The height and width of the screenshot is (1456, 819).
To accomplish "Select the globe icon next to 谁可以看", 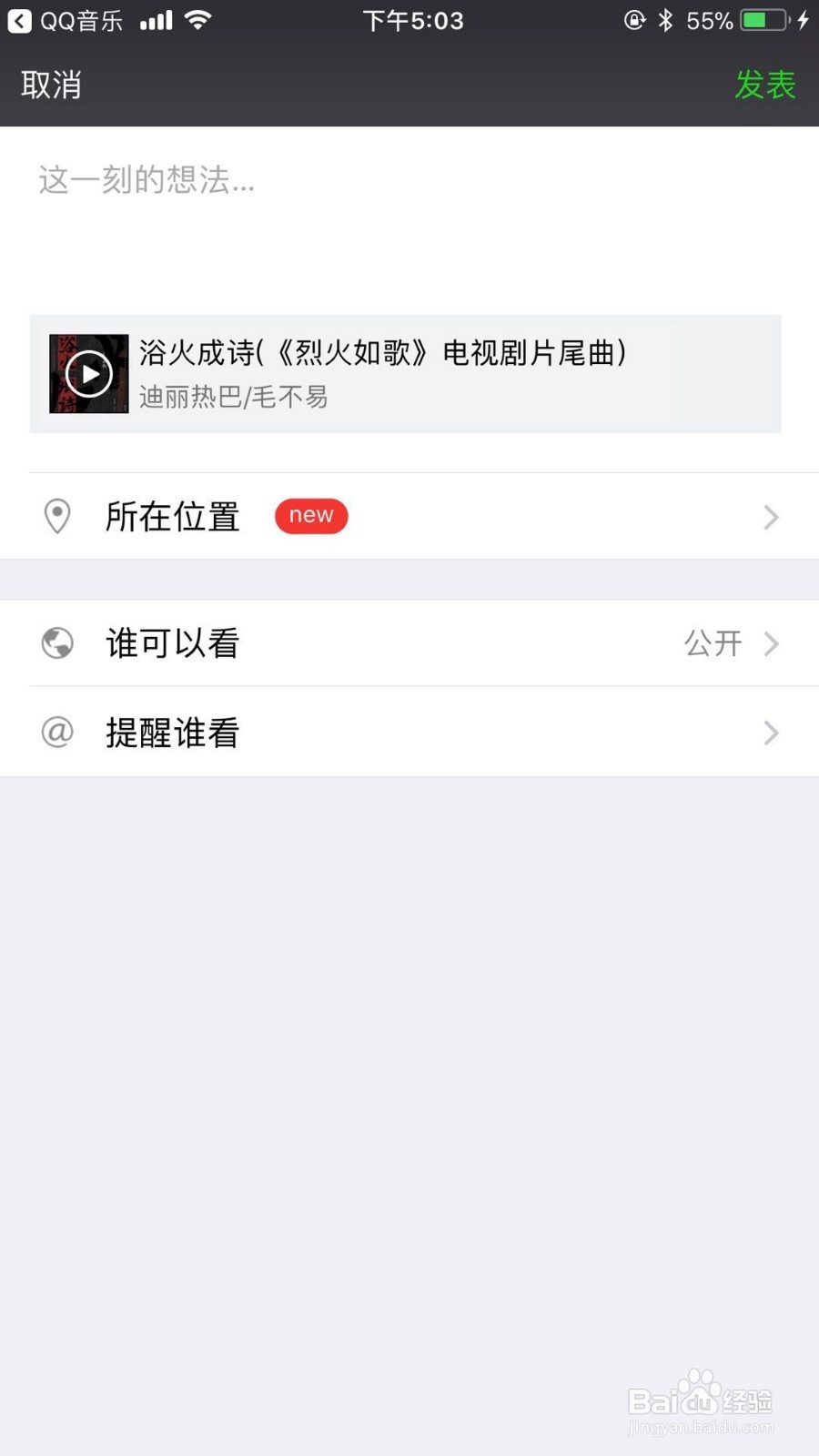I will tap(57, 643).
